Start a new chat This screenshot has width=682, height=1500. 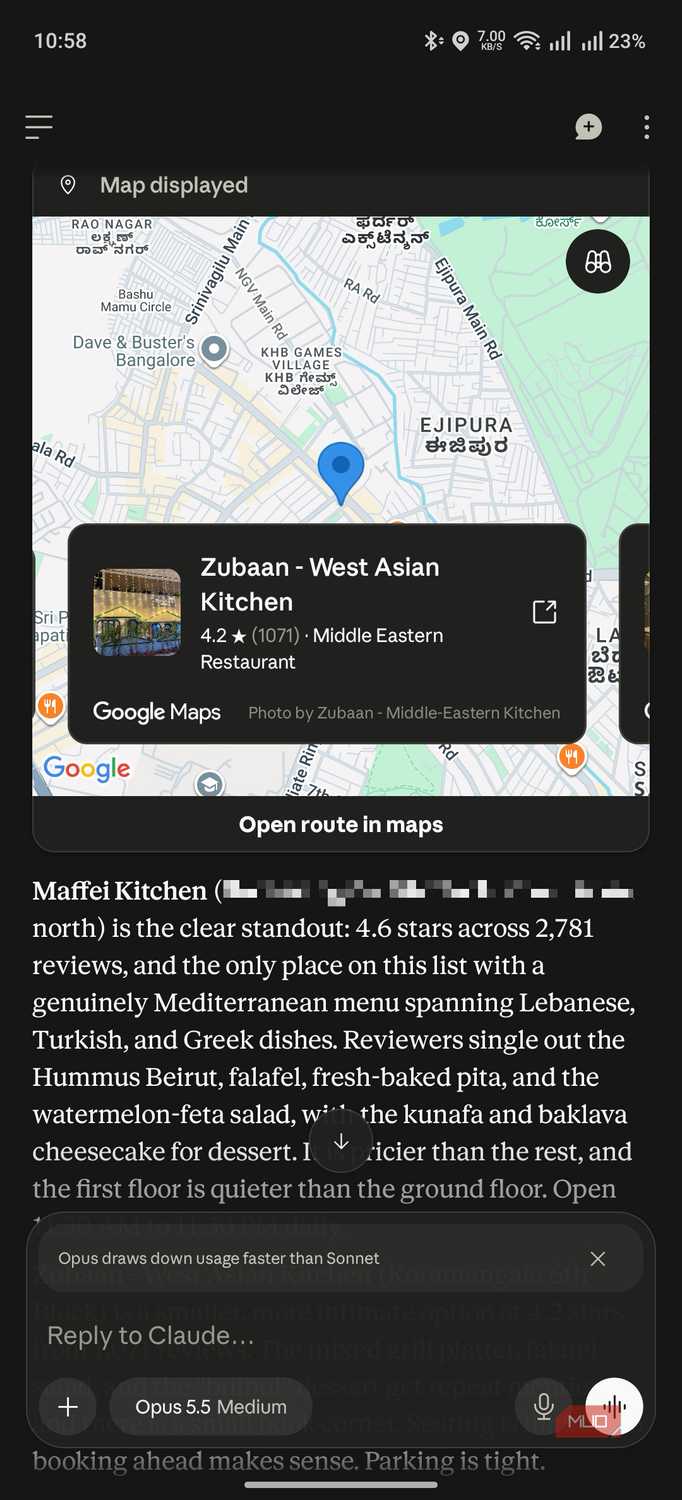pos(588,127)
